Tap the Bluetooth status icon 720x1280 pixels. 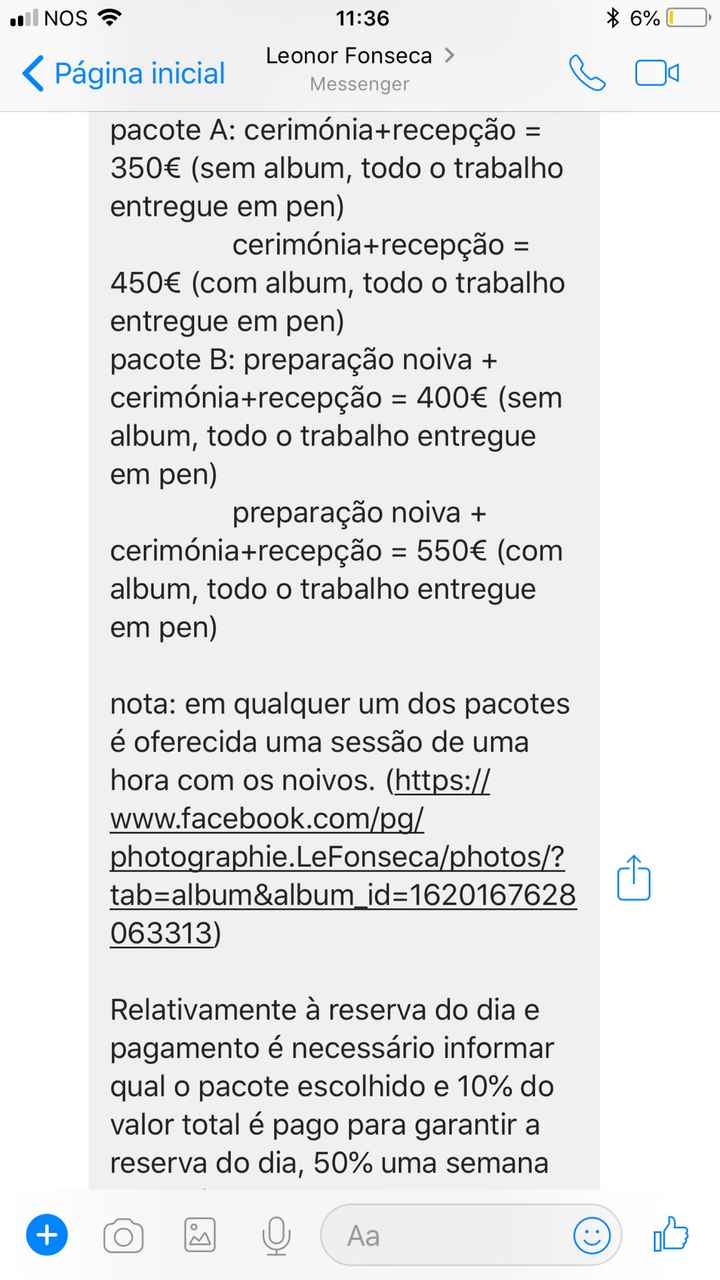[611, 16]
